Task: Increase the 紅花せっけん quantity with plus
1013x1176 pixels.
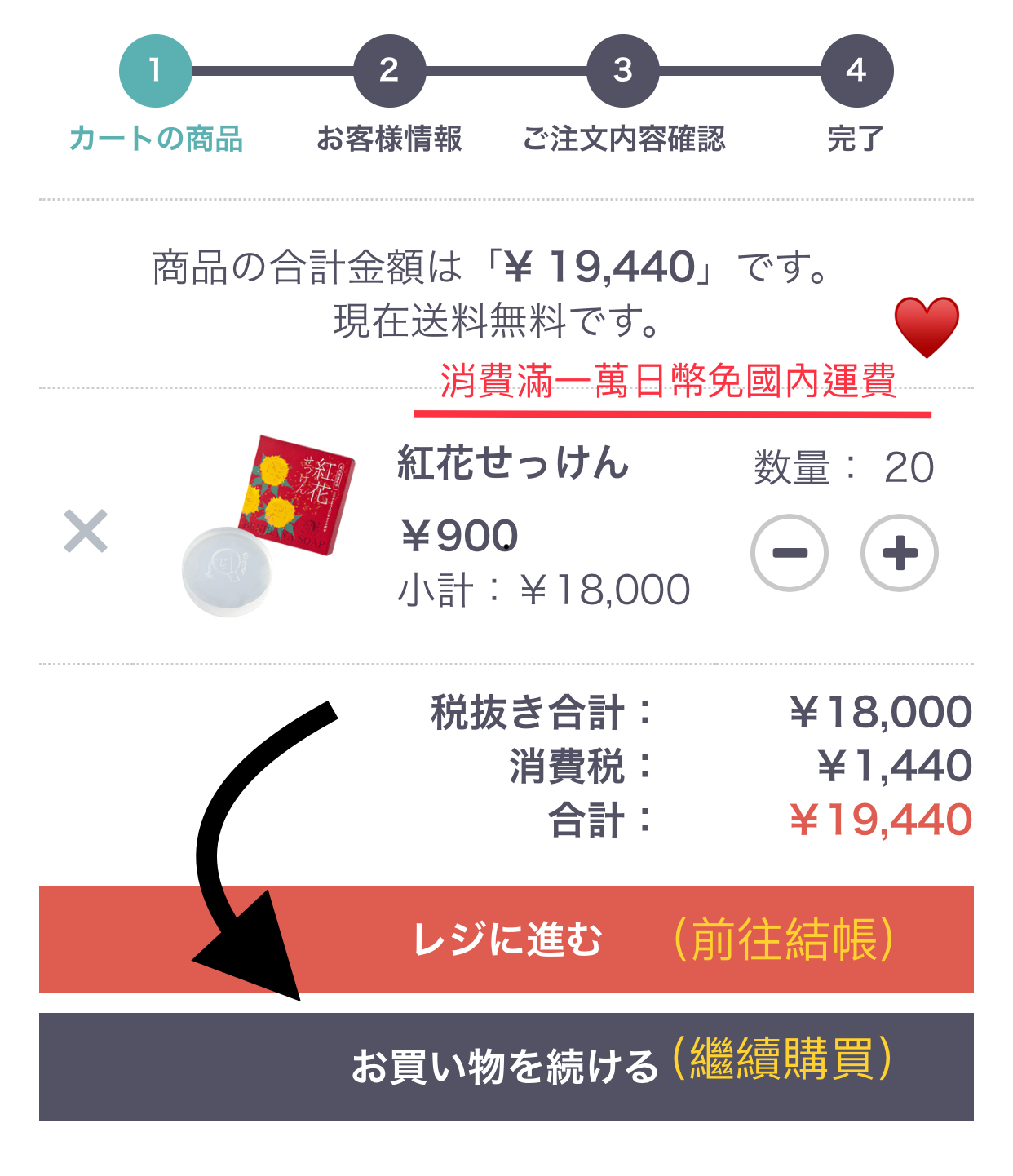Action: (900, 553)
